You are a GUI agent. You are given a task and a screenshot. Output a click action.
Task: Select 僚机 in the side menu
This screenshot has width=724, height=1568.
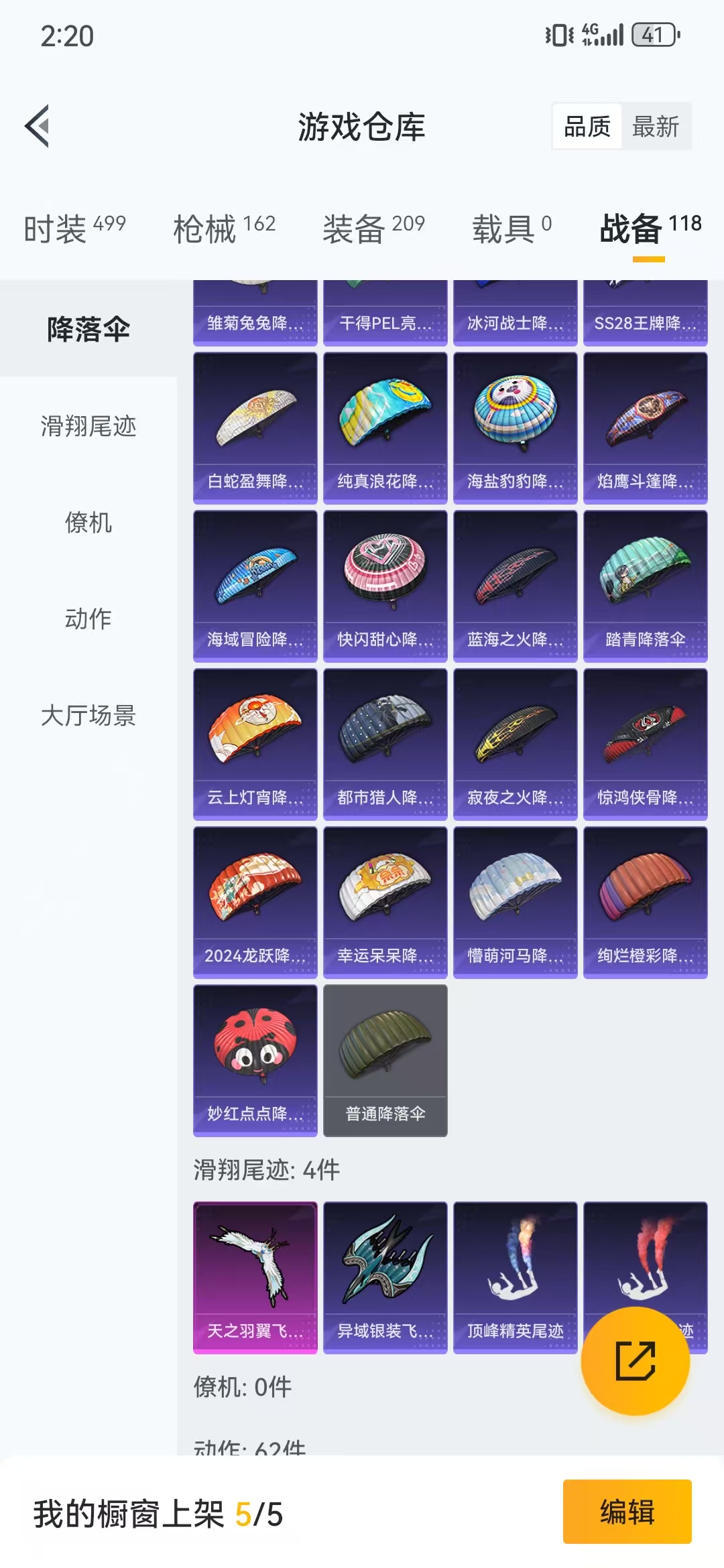(88, 523)
